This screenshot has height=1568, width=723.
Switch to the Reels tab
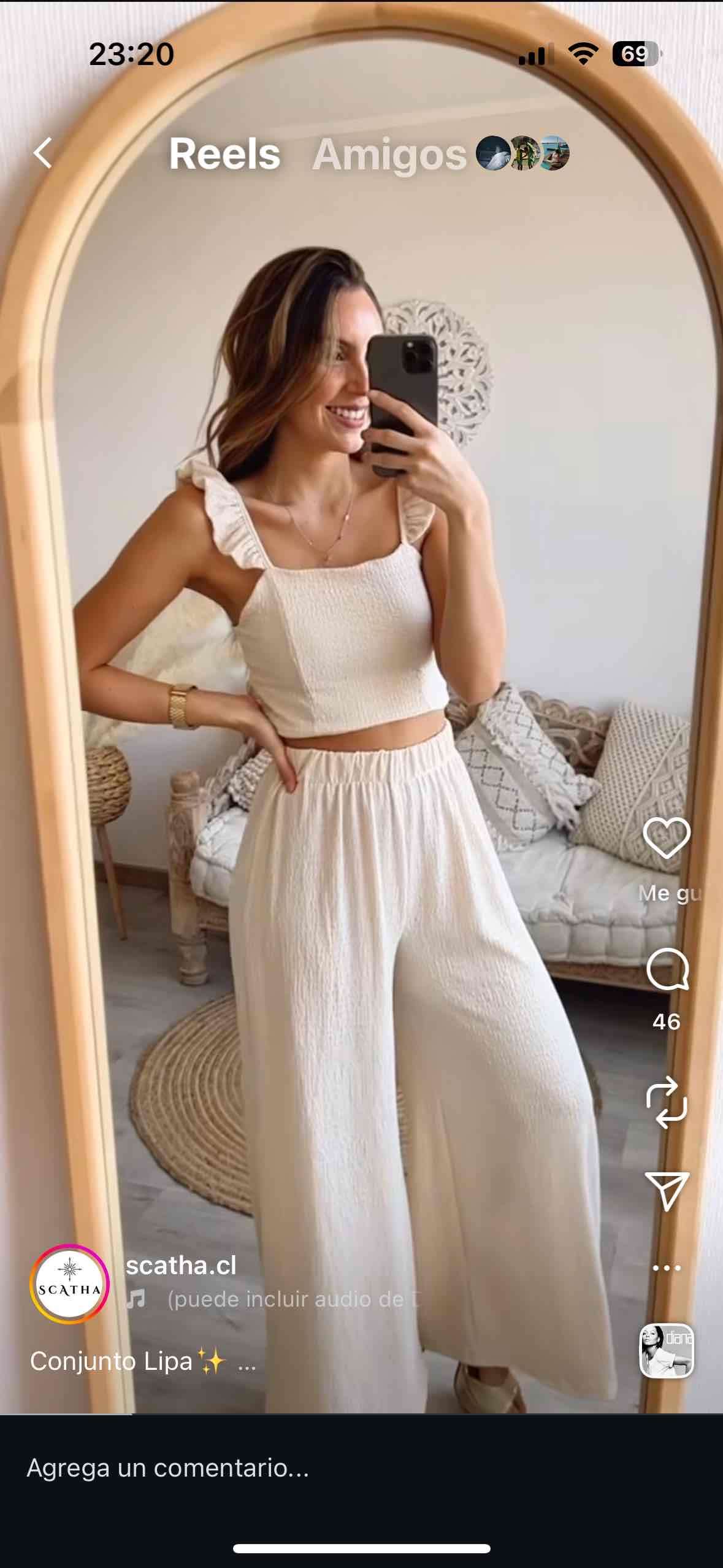(224, 155)
